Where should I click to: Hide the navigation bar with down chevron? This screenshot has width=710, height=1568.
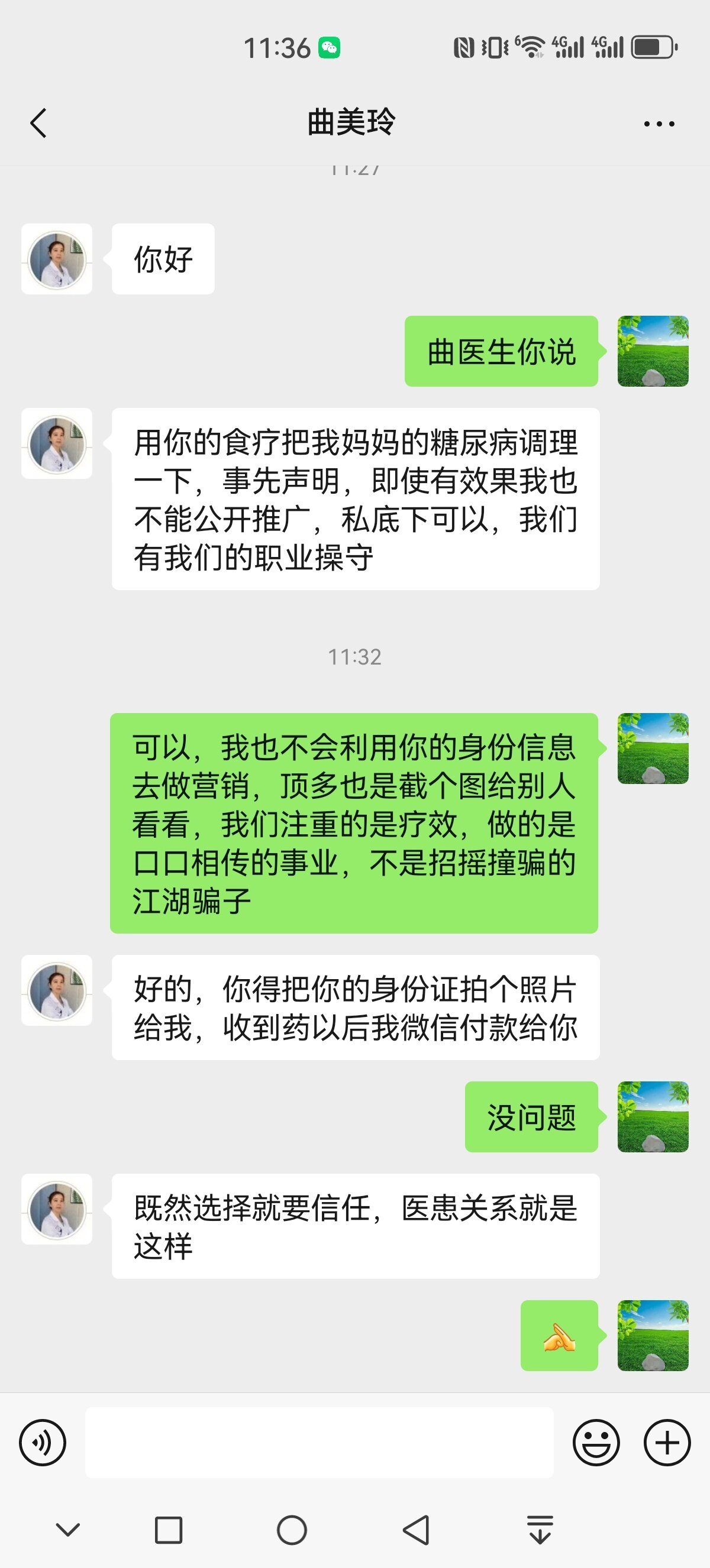pos(67,1530)
